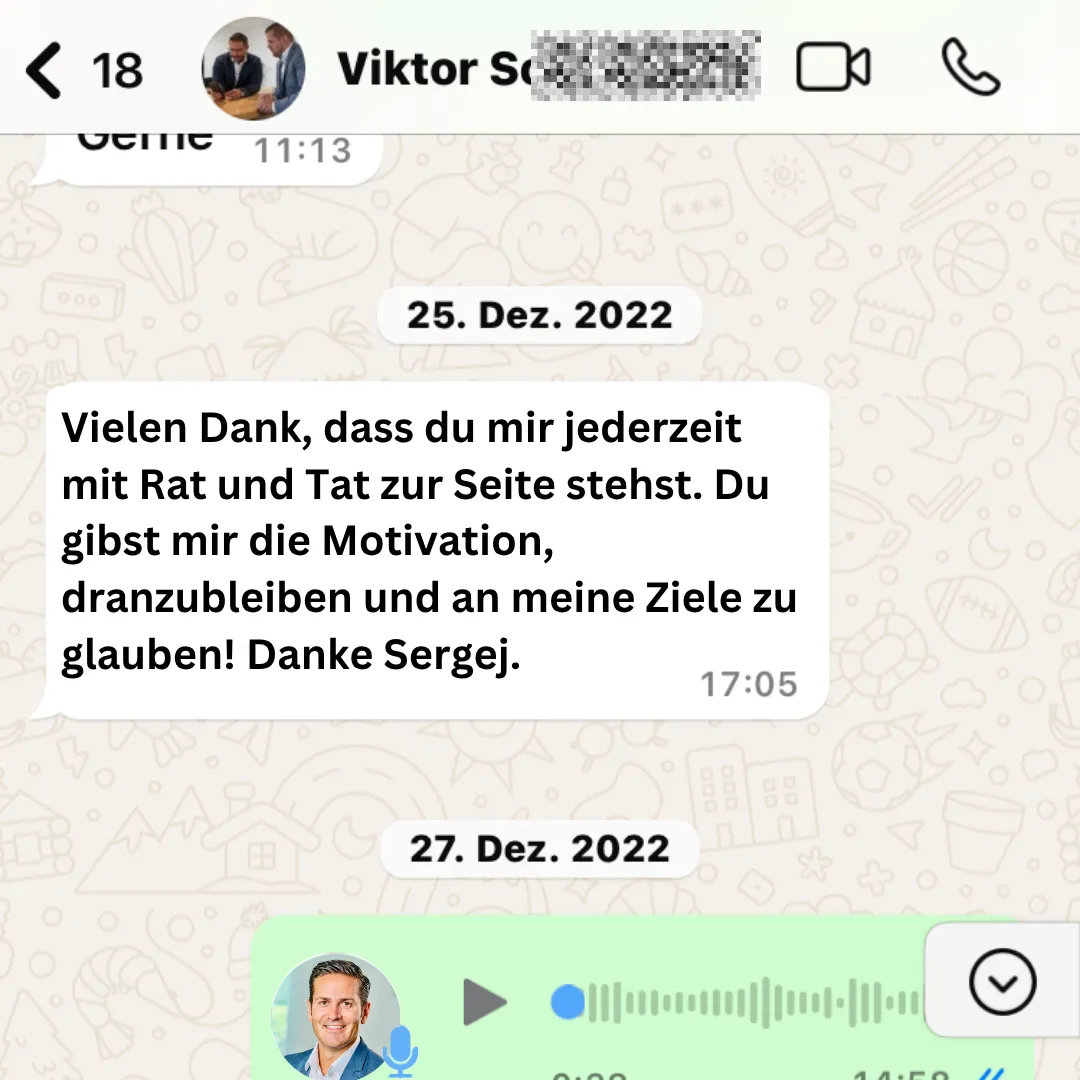Start a voice call with Viktor
The height and width of the screenshot is (1080, 1080).
click(970, 68)
